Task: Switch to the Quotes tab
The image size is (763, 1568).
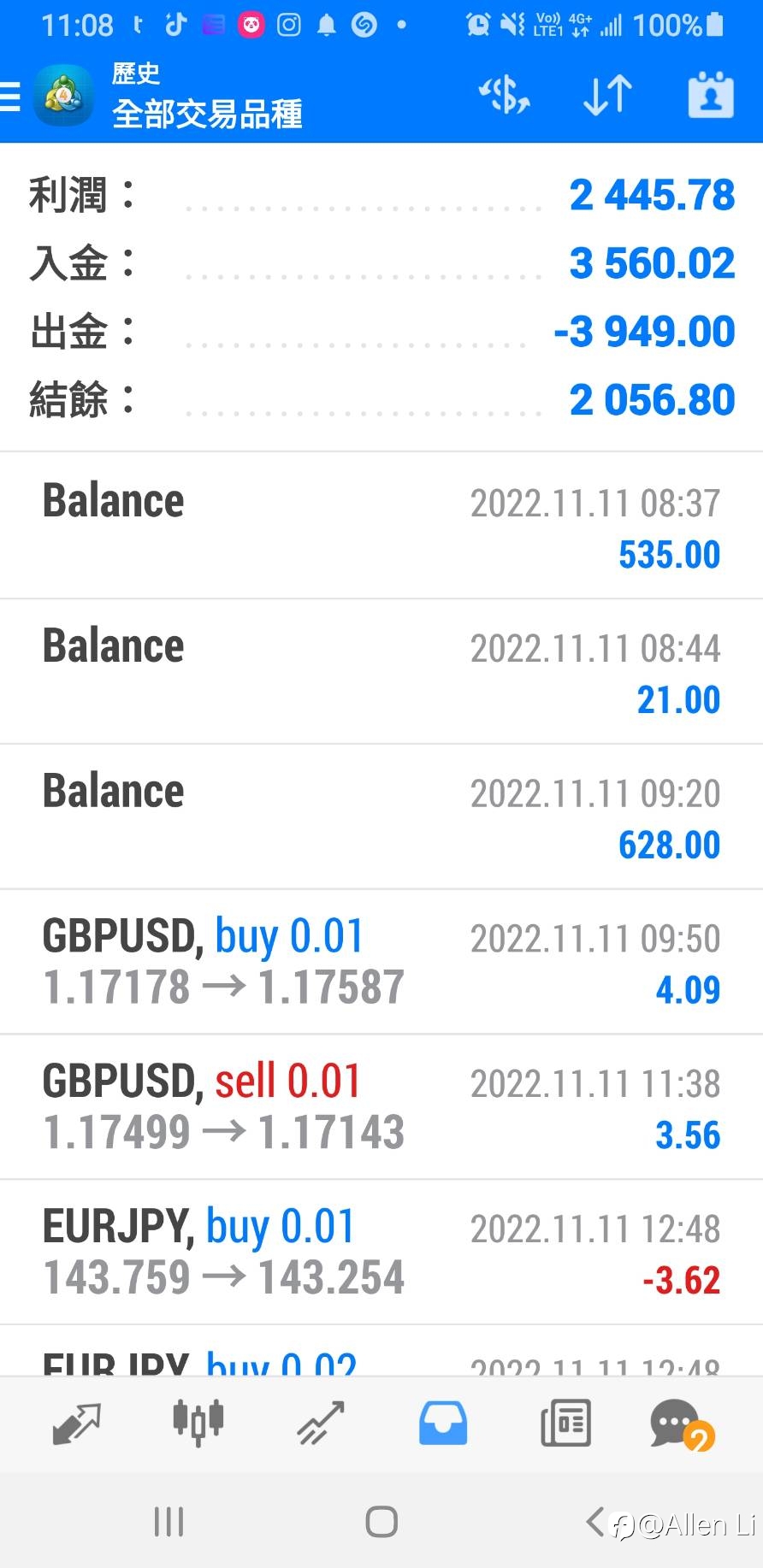Action: (76, 1424)
